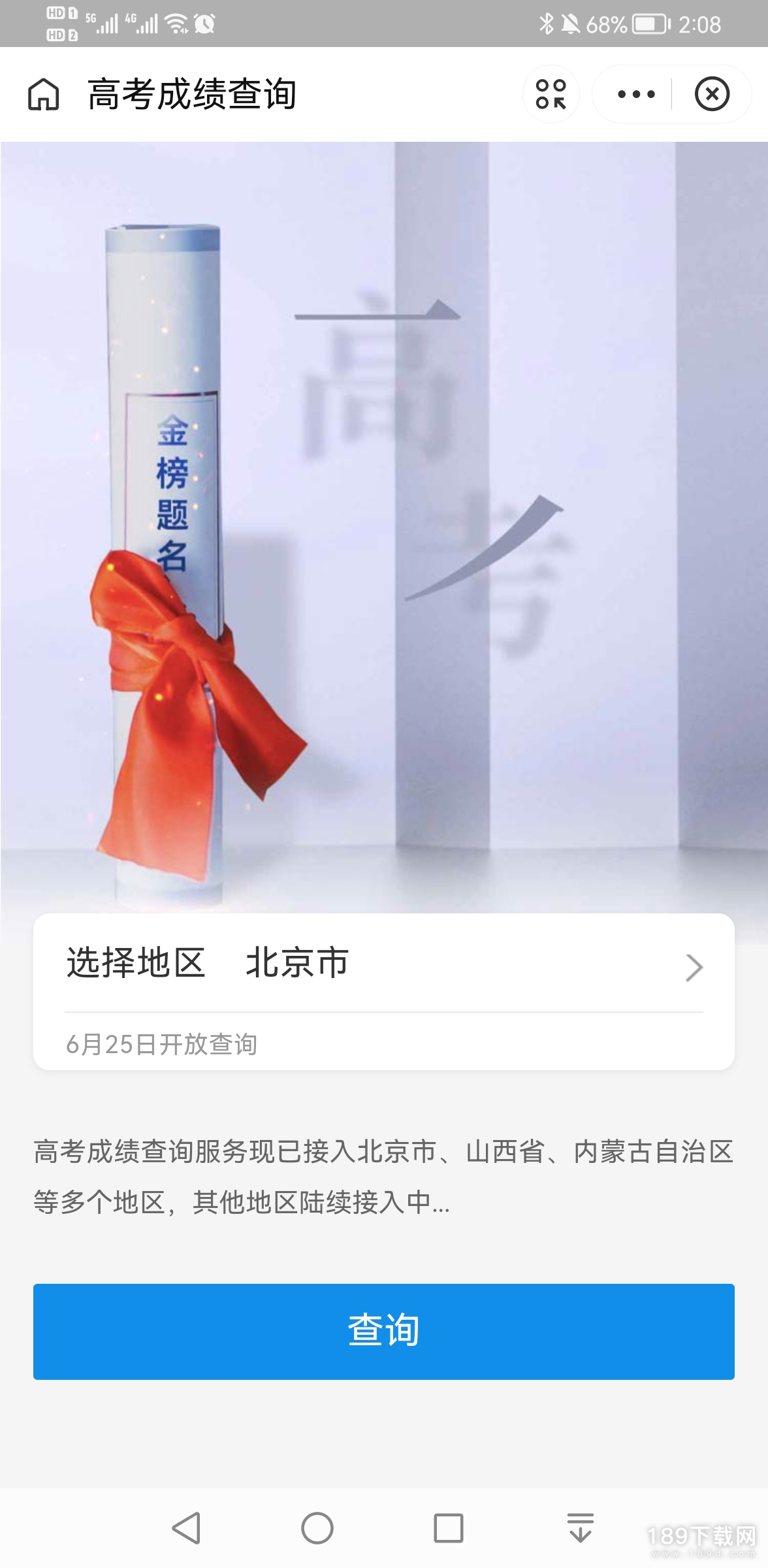Close the 高考成绩查询 mini program
768x1568 pixels.
tap(712, 94)
